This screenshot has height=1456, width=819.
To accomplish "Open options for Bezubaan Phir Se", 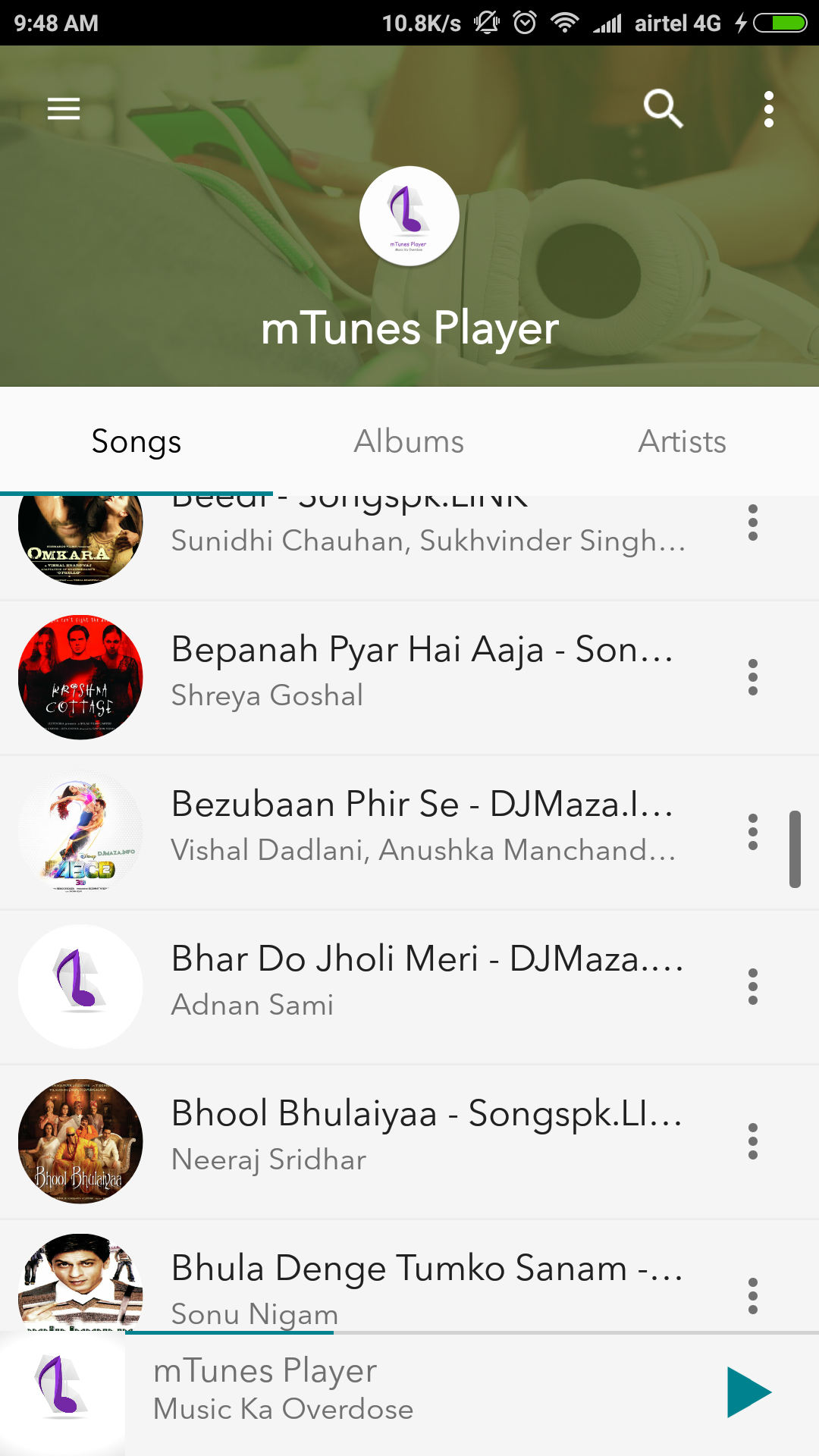I will coord(752,832).
